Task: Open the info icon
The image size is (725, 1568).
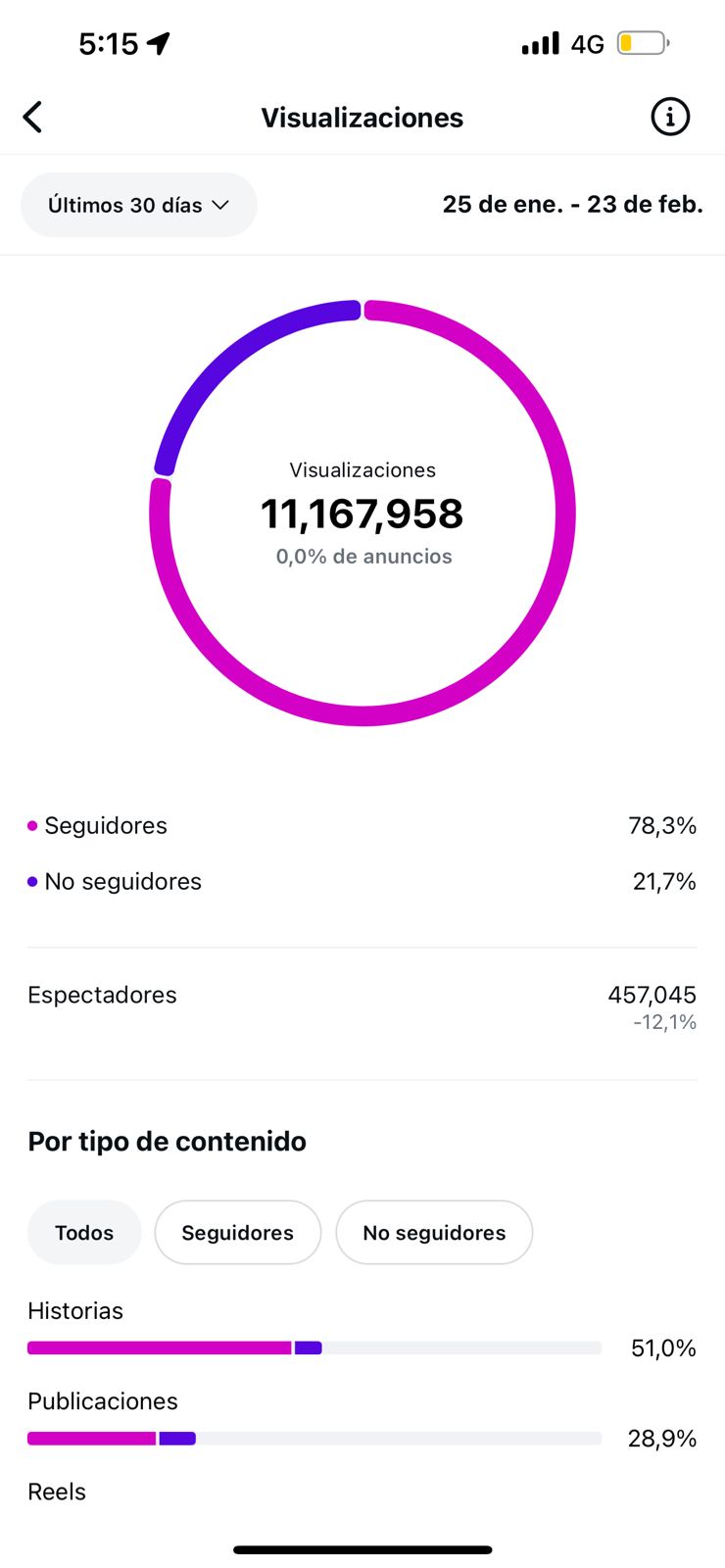Action: click(670, 118)
